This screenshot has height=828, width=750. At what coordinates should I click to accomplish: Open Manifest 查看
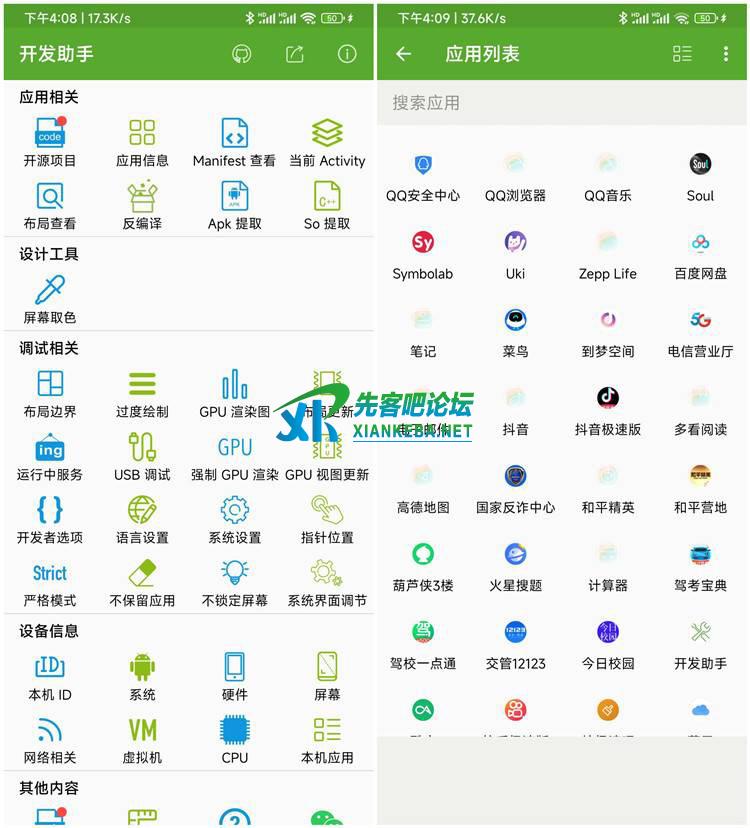[234, 143]
